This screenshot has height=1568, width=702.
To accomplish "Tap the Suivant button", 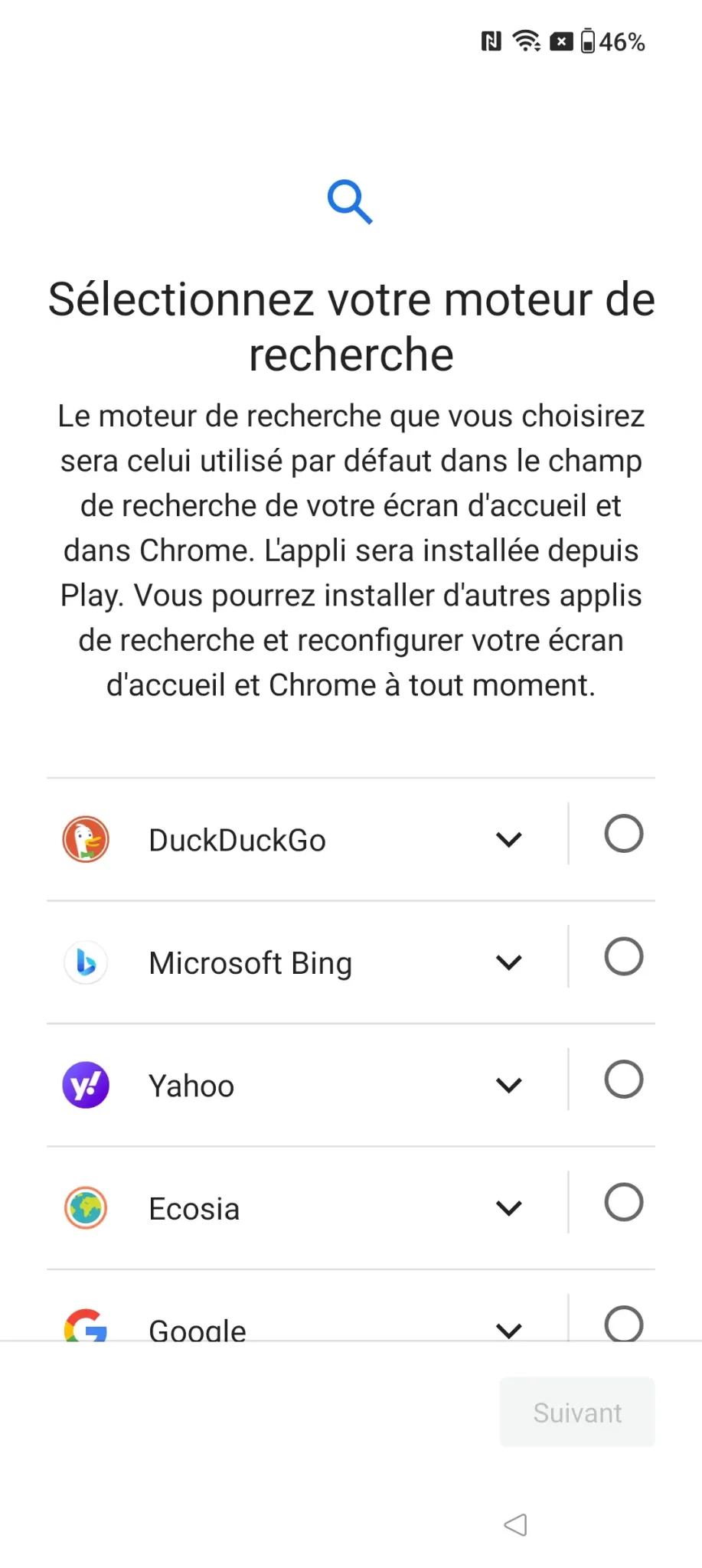I will pos(577,1412).
